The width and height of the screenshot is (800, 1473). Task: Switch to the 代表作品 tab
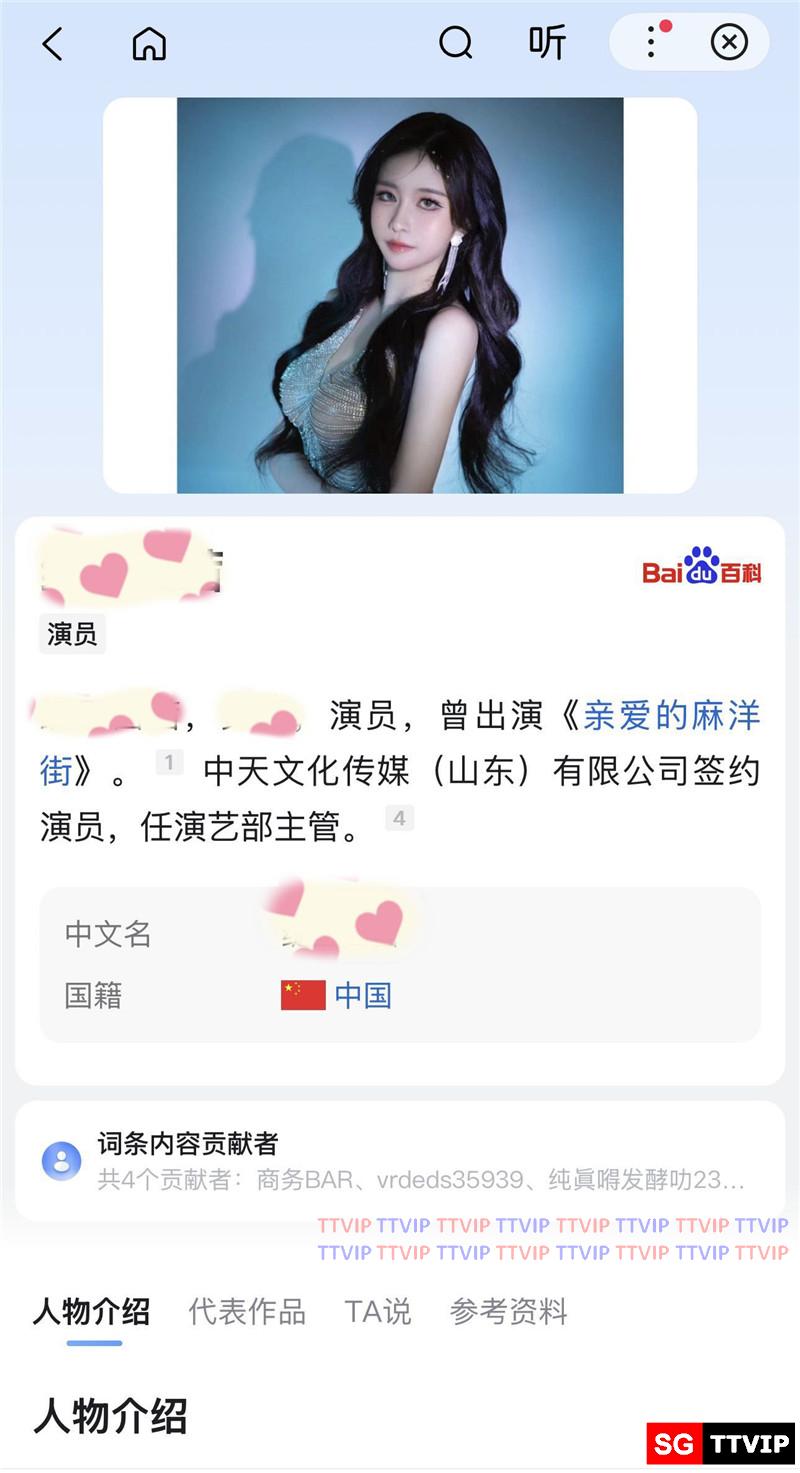[x=247, y=1312]
